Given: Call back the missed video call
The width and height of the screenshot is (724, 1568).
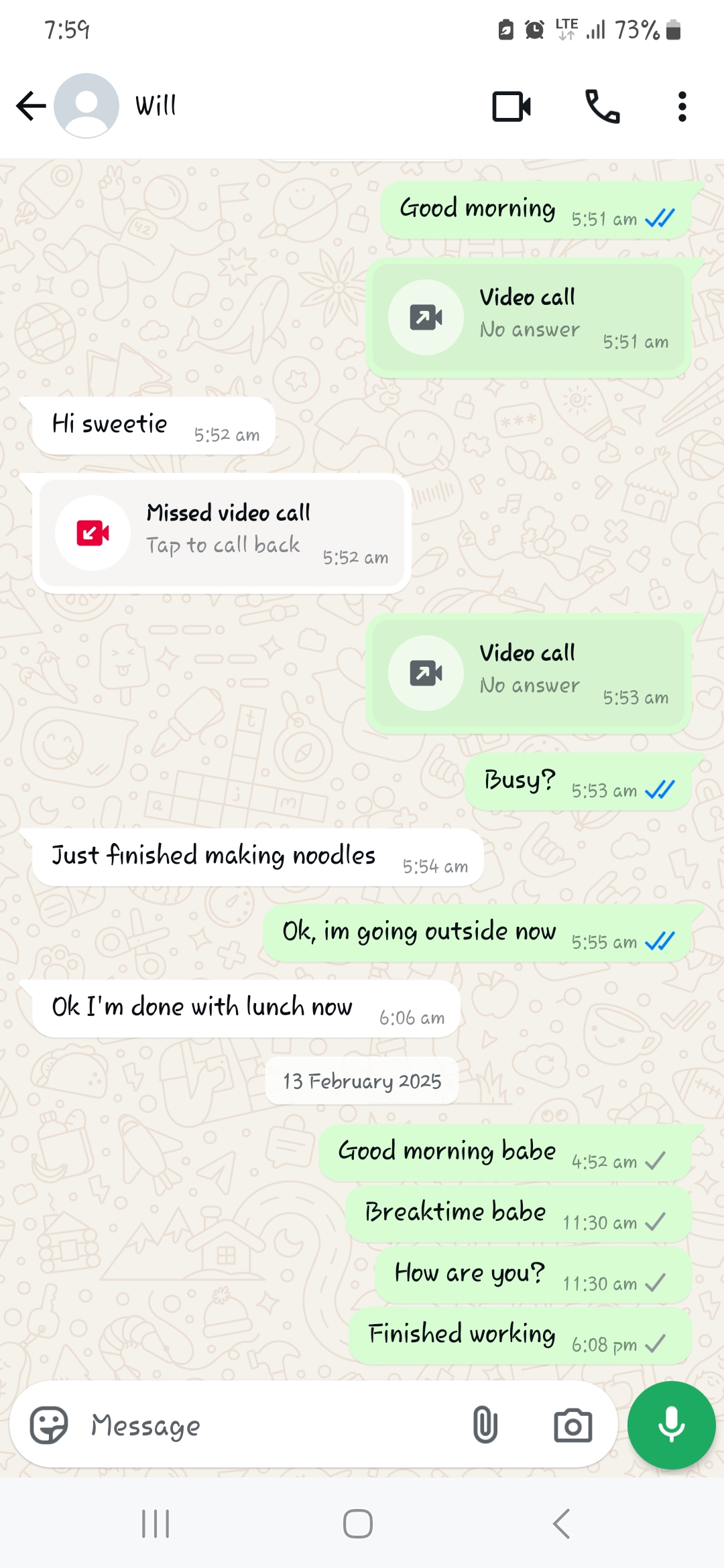Looking at the screenshot, I should [222, 533].
